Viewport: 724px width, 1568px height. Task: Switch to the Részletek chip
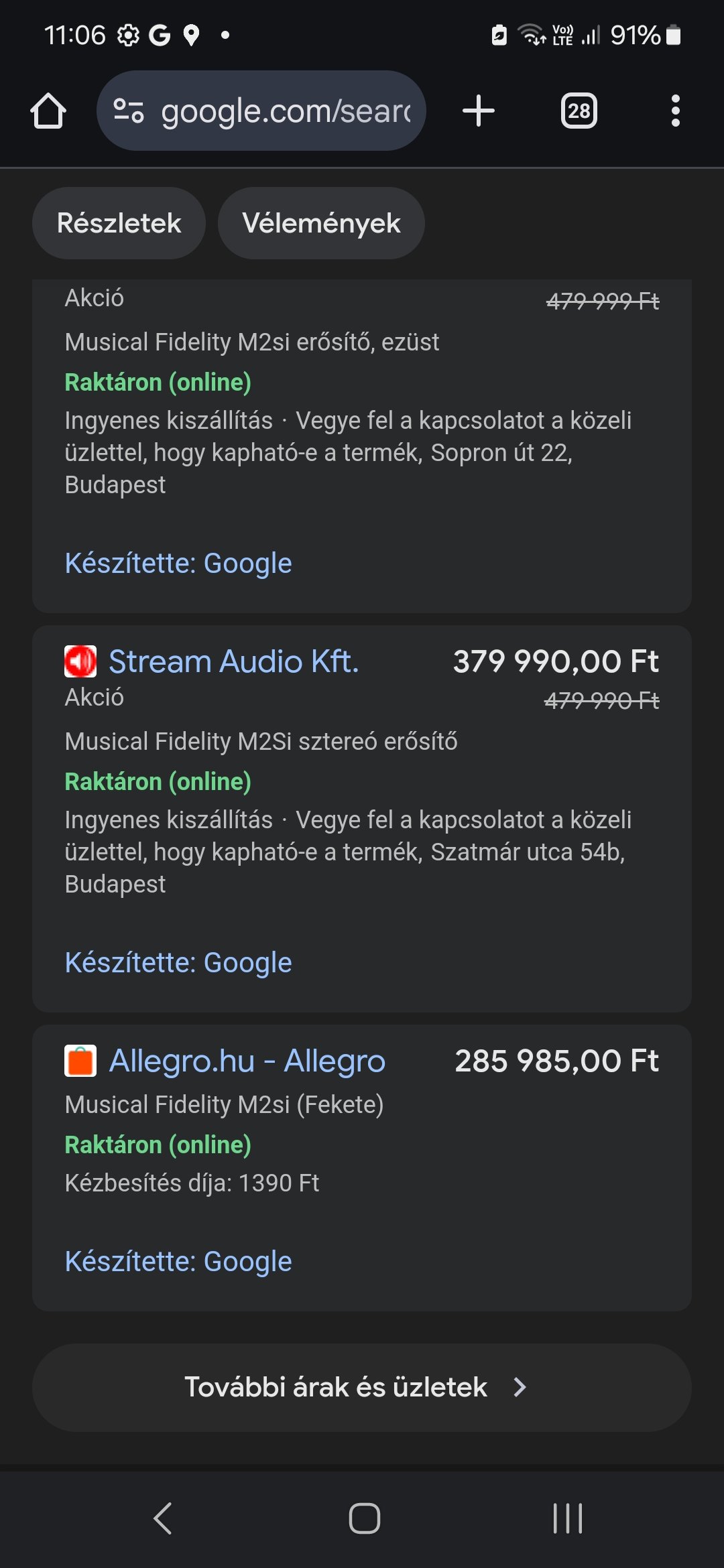(x=119, y=223)
